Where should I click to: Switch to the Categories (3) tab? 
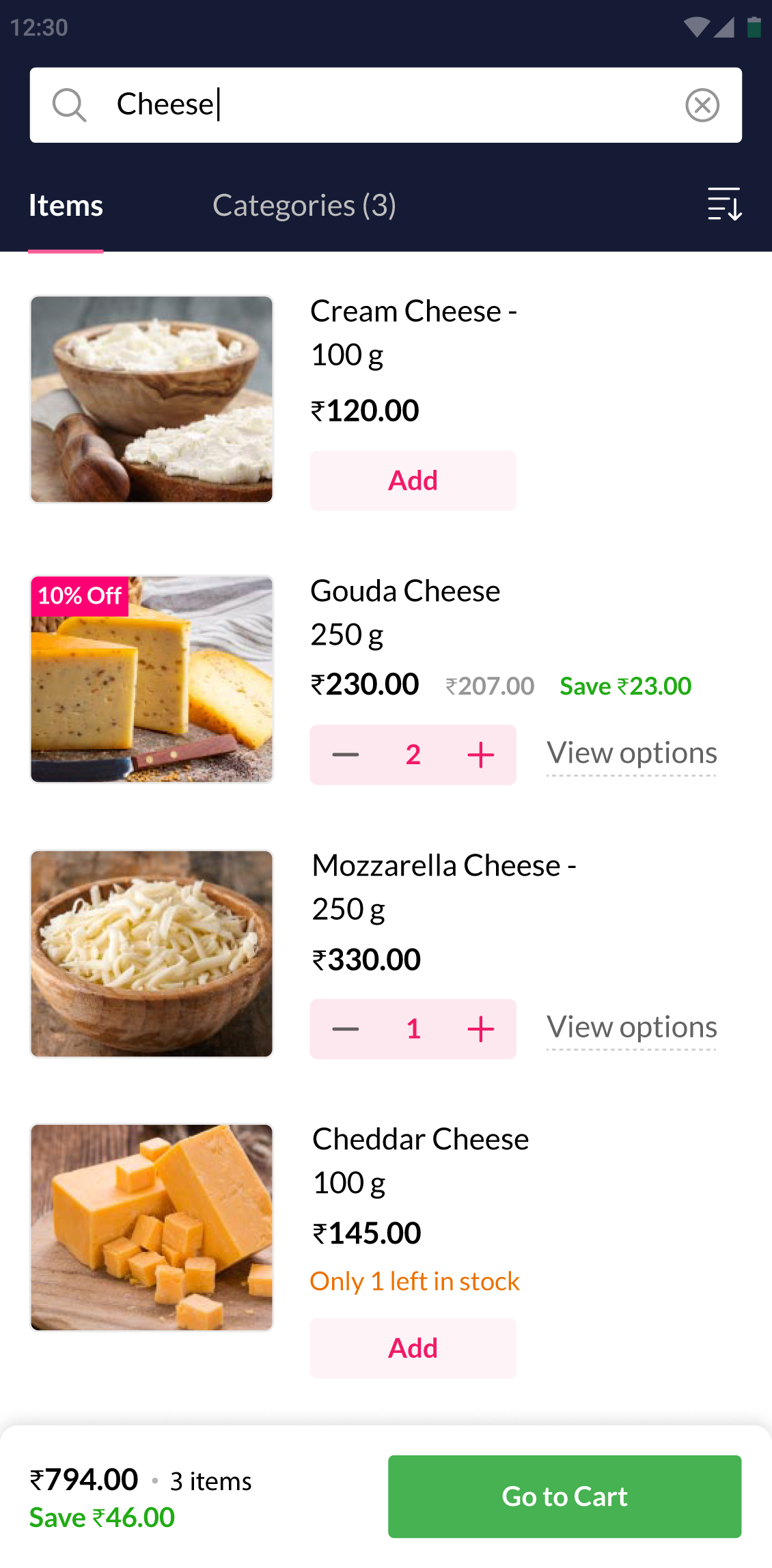305,206
